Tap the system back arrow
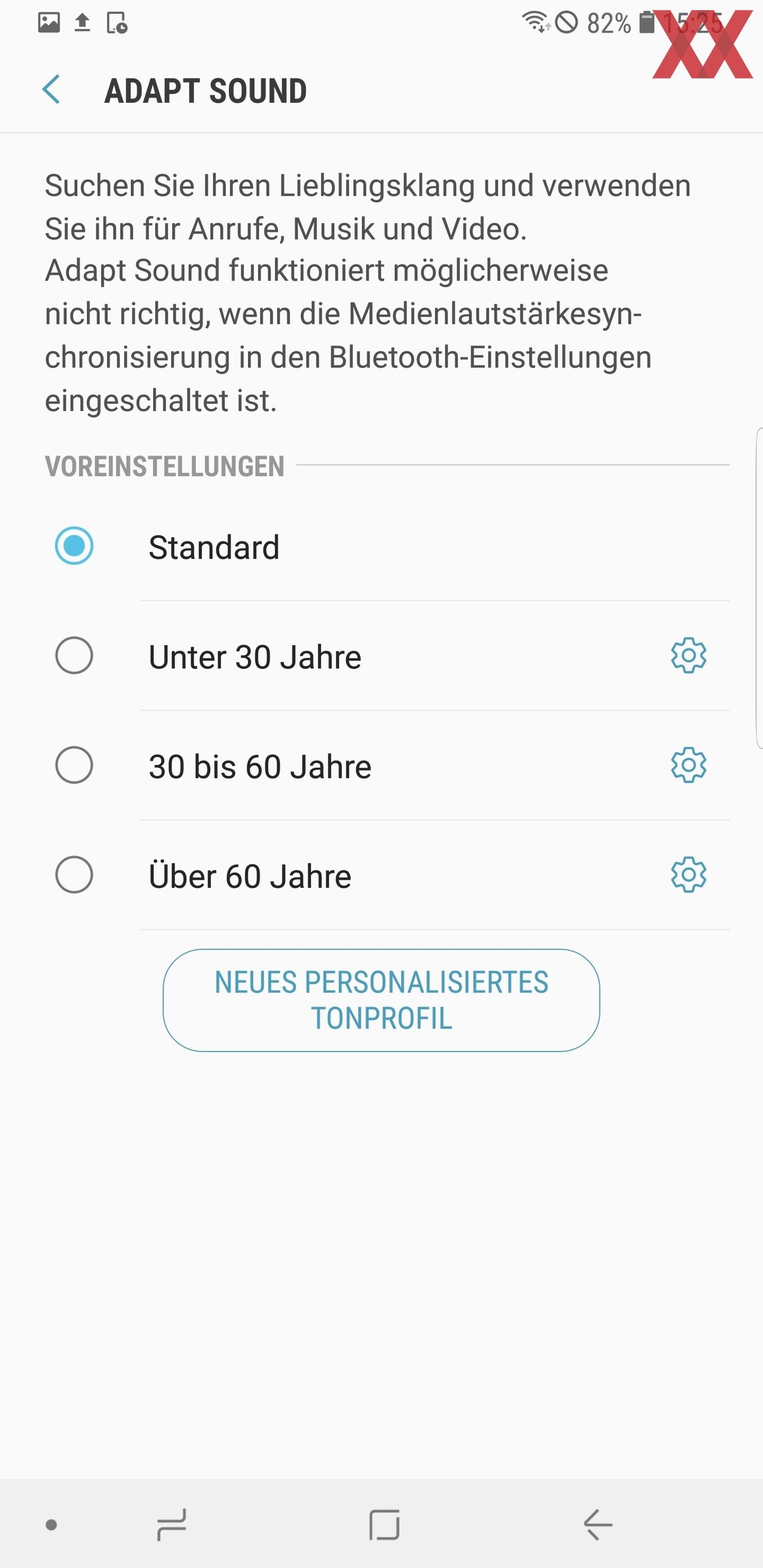Viewport: 763px width, 1568px height. pyautogui.click(x=598, y=1525)
